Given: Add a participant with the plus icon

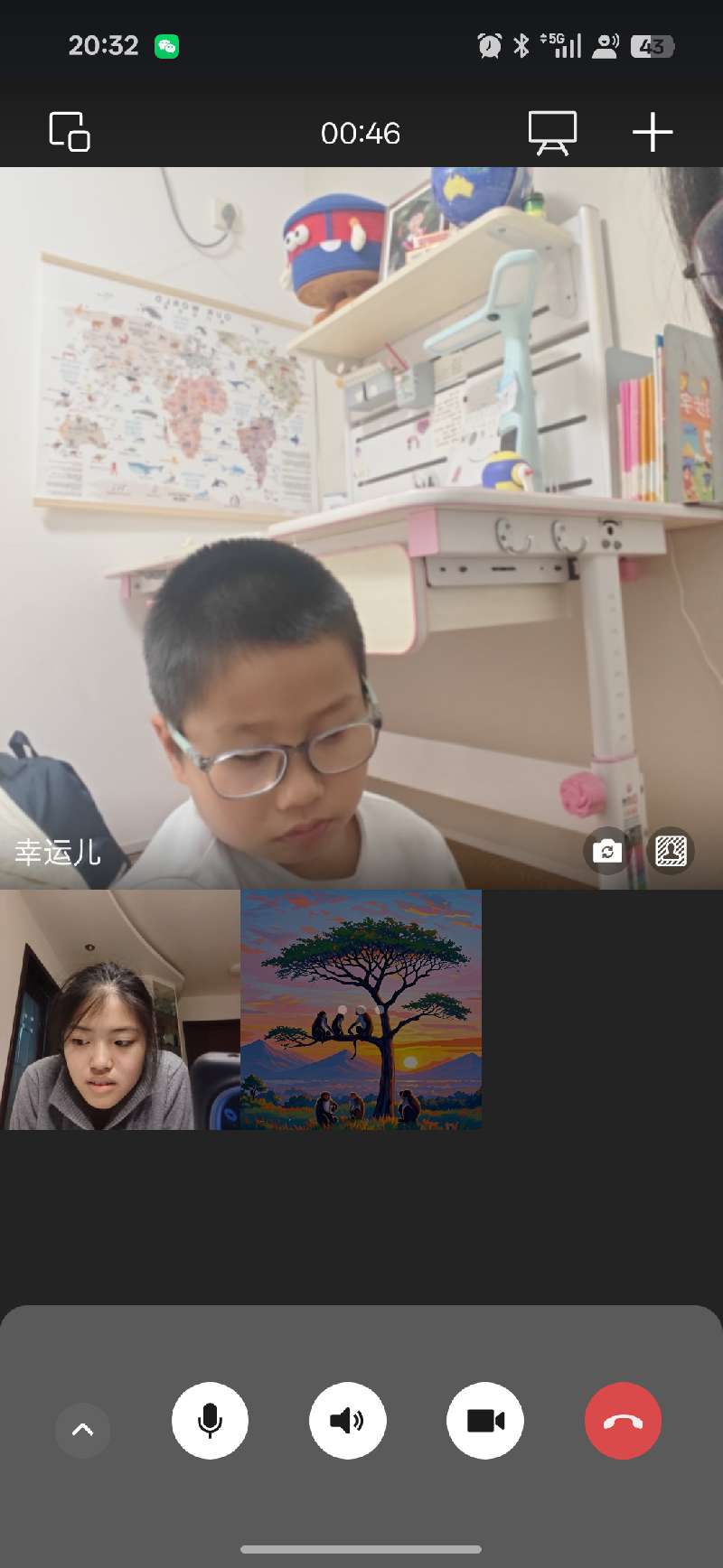Looking at the screenshot, I should tap(652, 133).
